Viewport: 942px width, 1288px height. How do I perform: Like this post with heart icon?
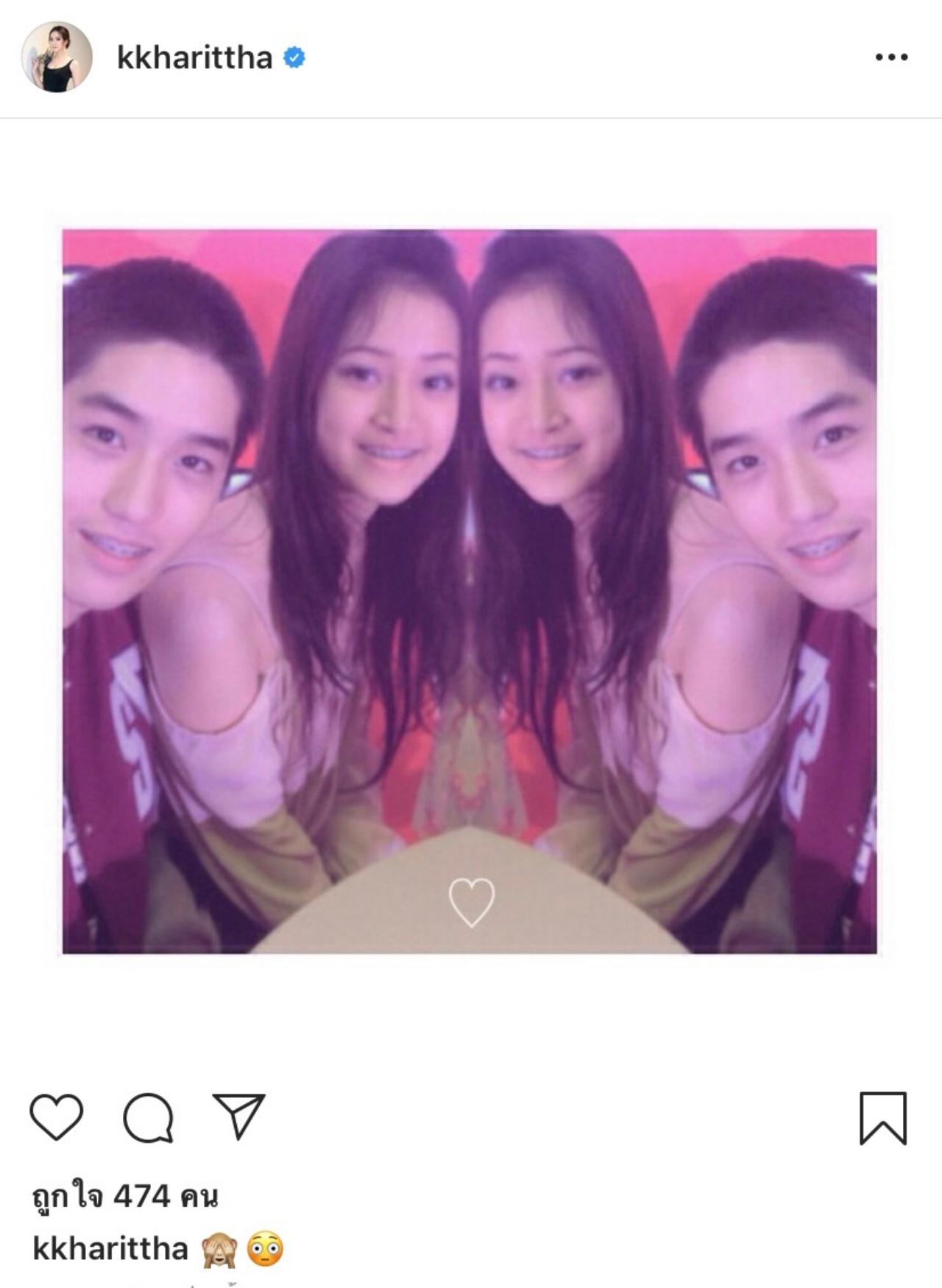(x=56, y=1117)
